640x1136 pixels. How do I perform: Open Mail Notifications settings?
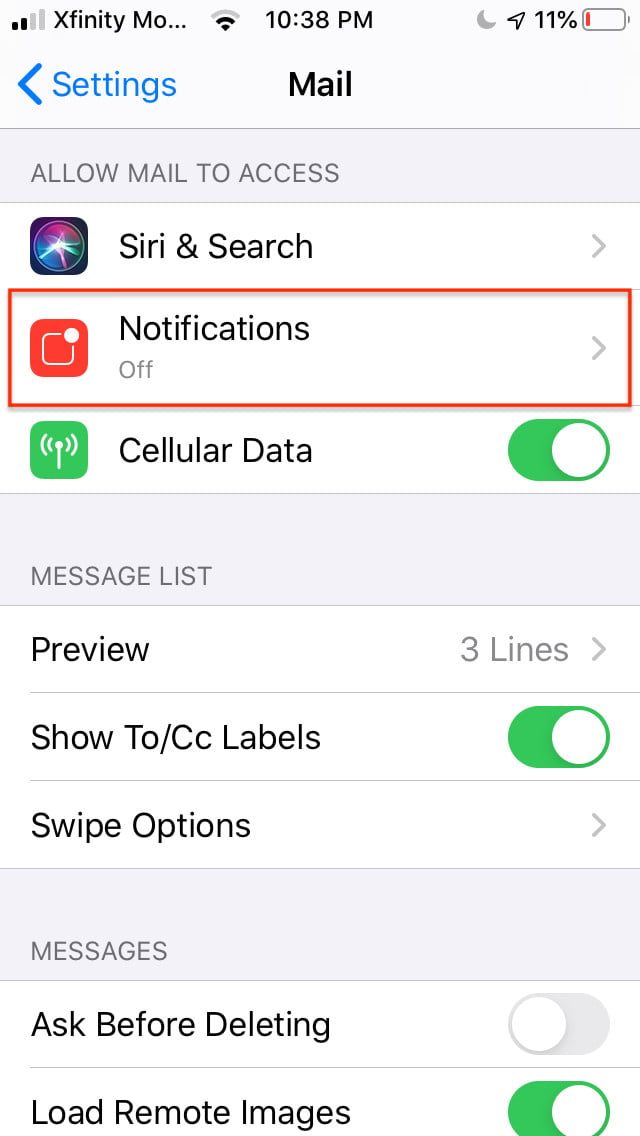pyautogui.click(x=320, y=348)
